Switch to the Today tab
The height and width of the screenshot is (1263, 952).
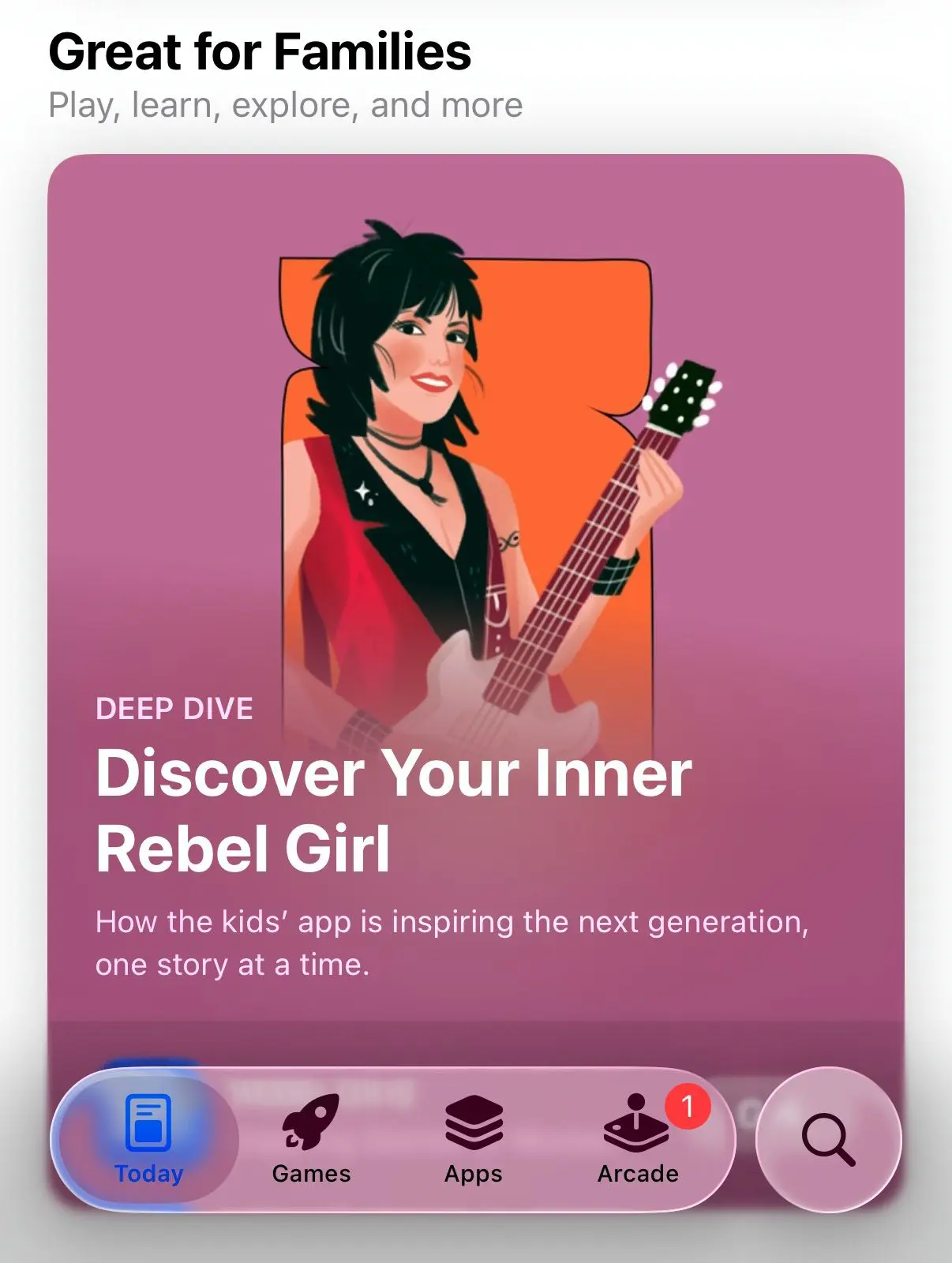coord(148,1139)
